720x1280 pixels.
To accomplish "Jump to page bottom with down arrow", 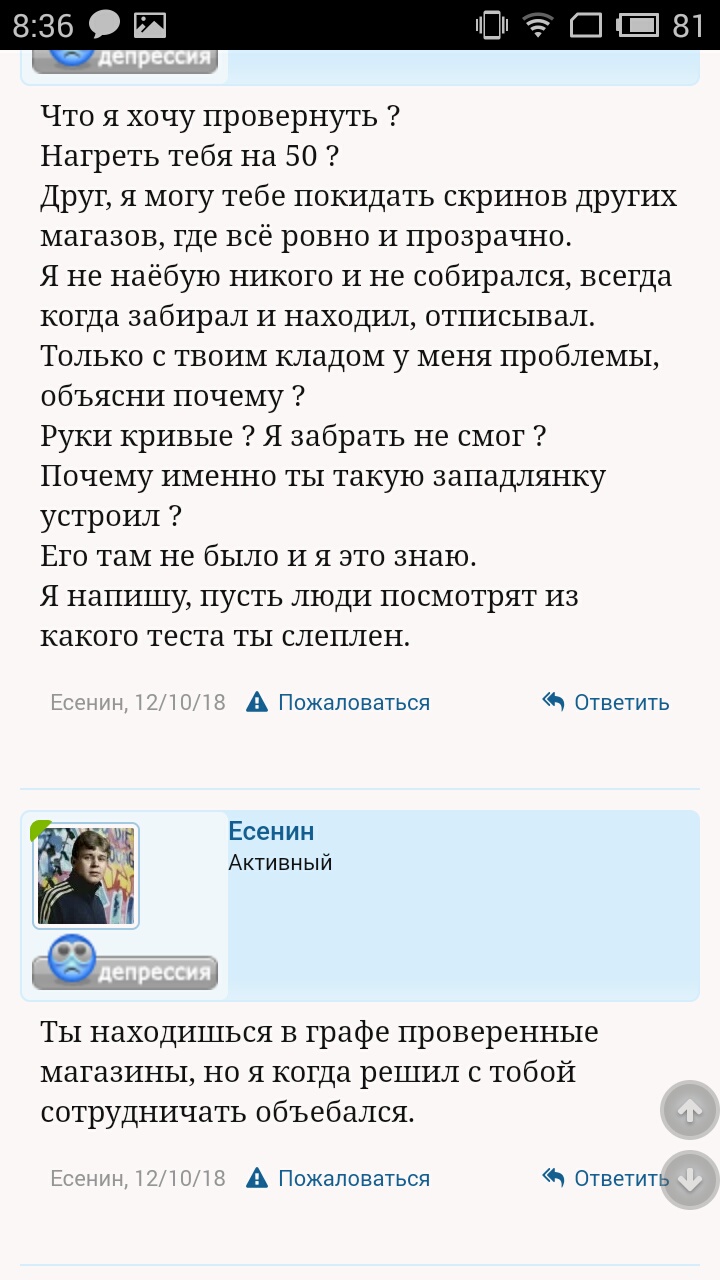I will coord(690,1181).
